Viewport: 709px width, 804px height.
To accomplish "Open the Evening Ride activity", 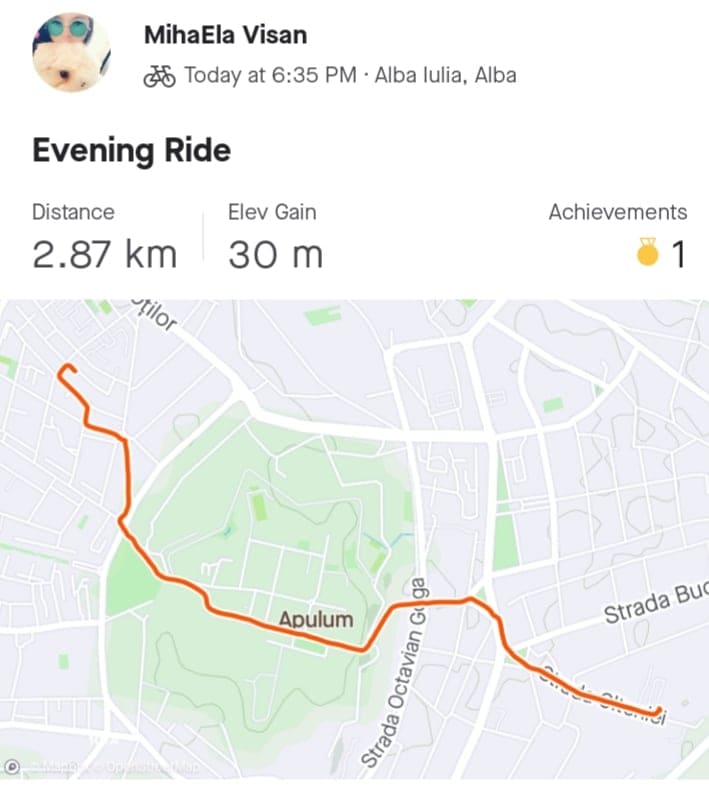I will (x=131, y=151).
